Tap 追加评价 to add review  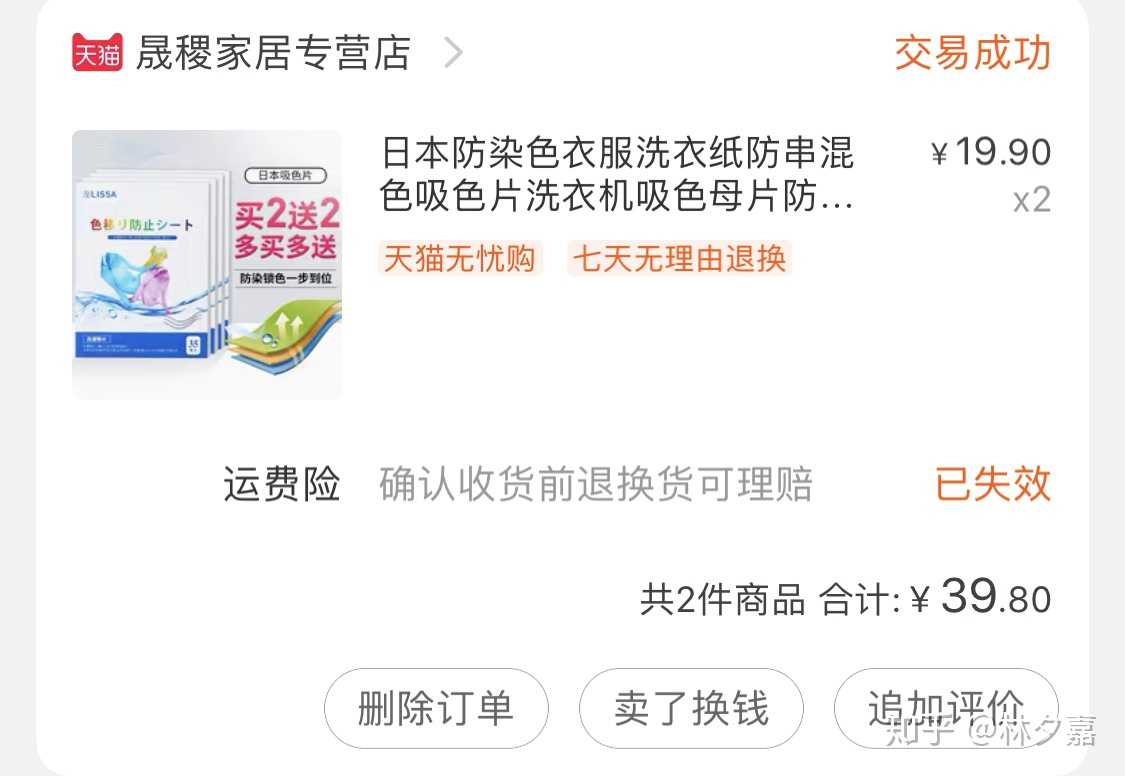pos(945,708)
